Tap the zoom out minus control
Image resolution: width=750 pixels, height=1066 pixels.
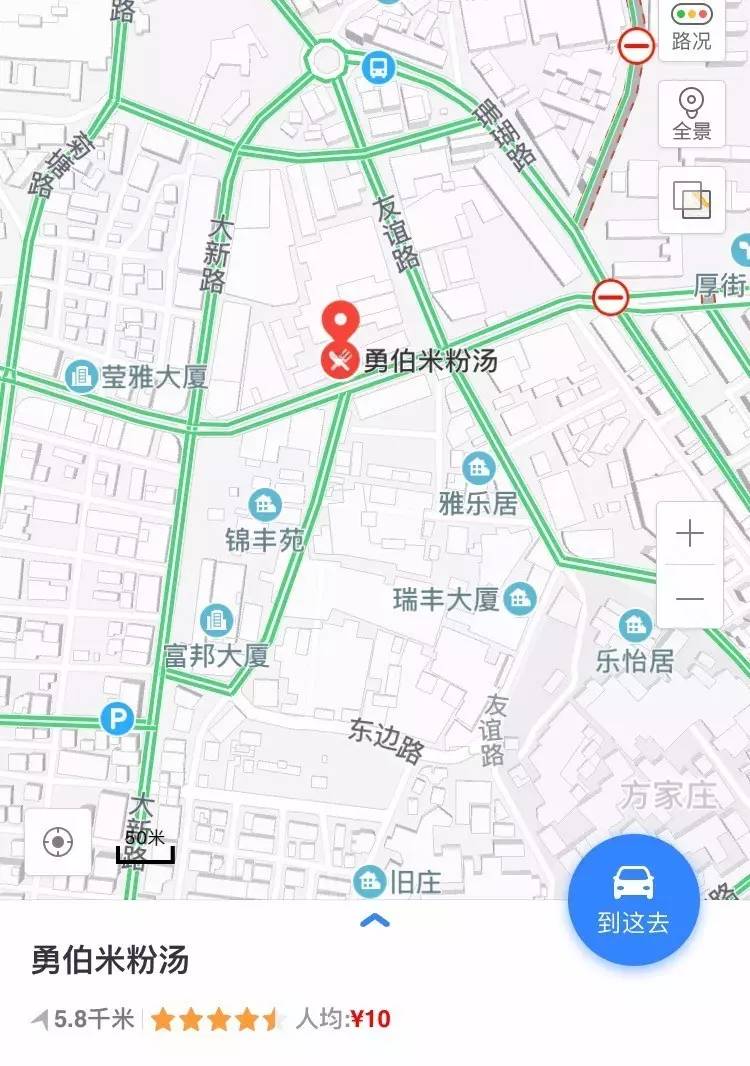[x=688, y=597]
